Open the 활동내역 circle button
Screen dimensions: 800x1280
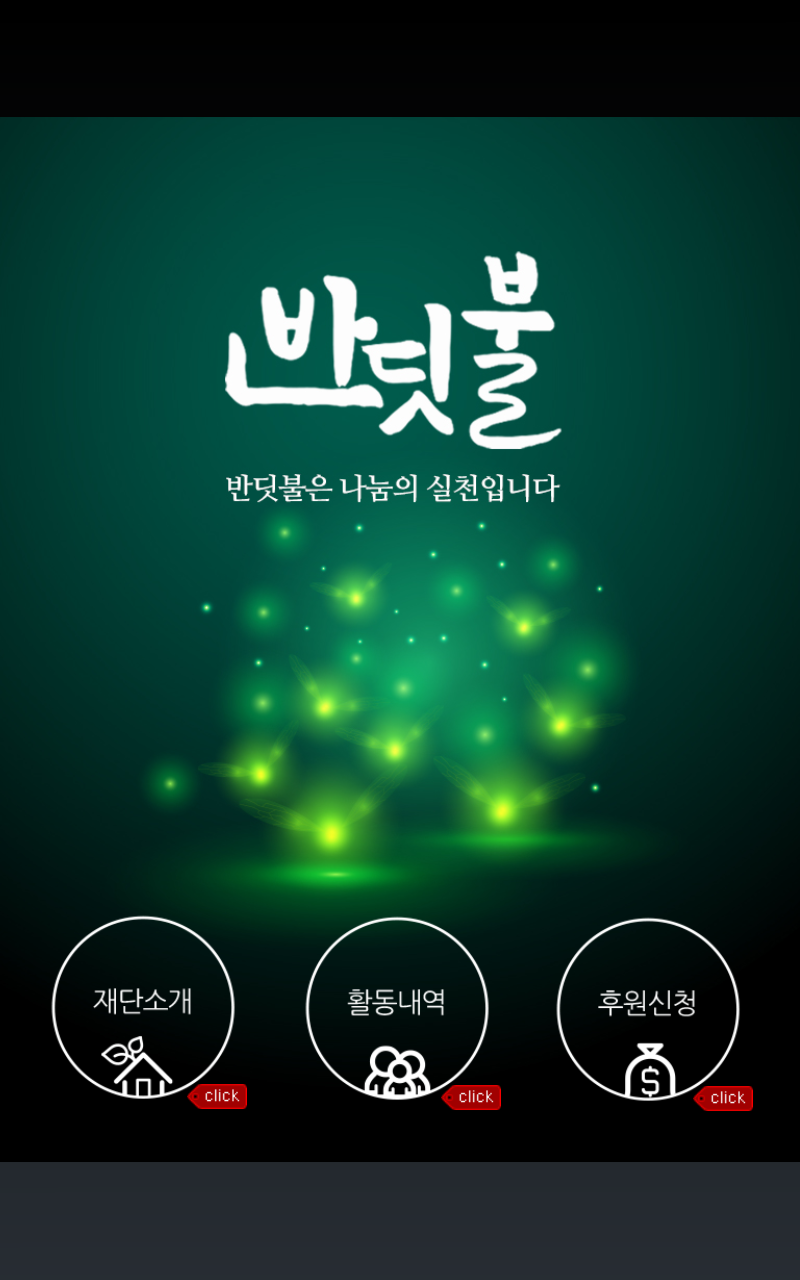pyautogui.click(x=397, y=1009)
